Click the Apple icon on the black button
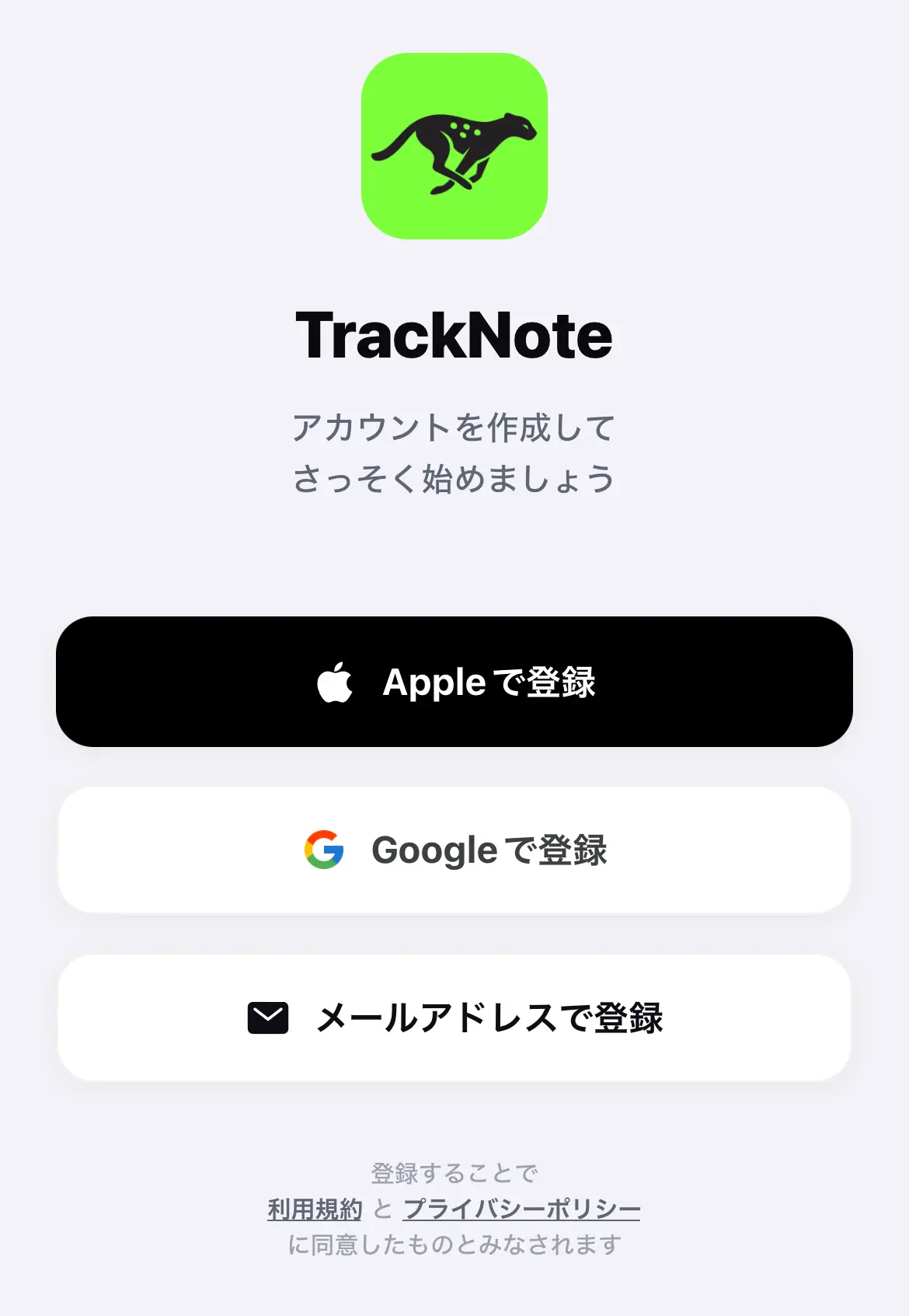This screenshot has width=909, height=1316. 334,682
